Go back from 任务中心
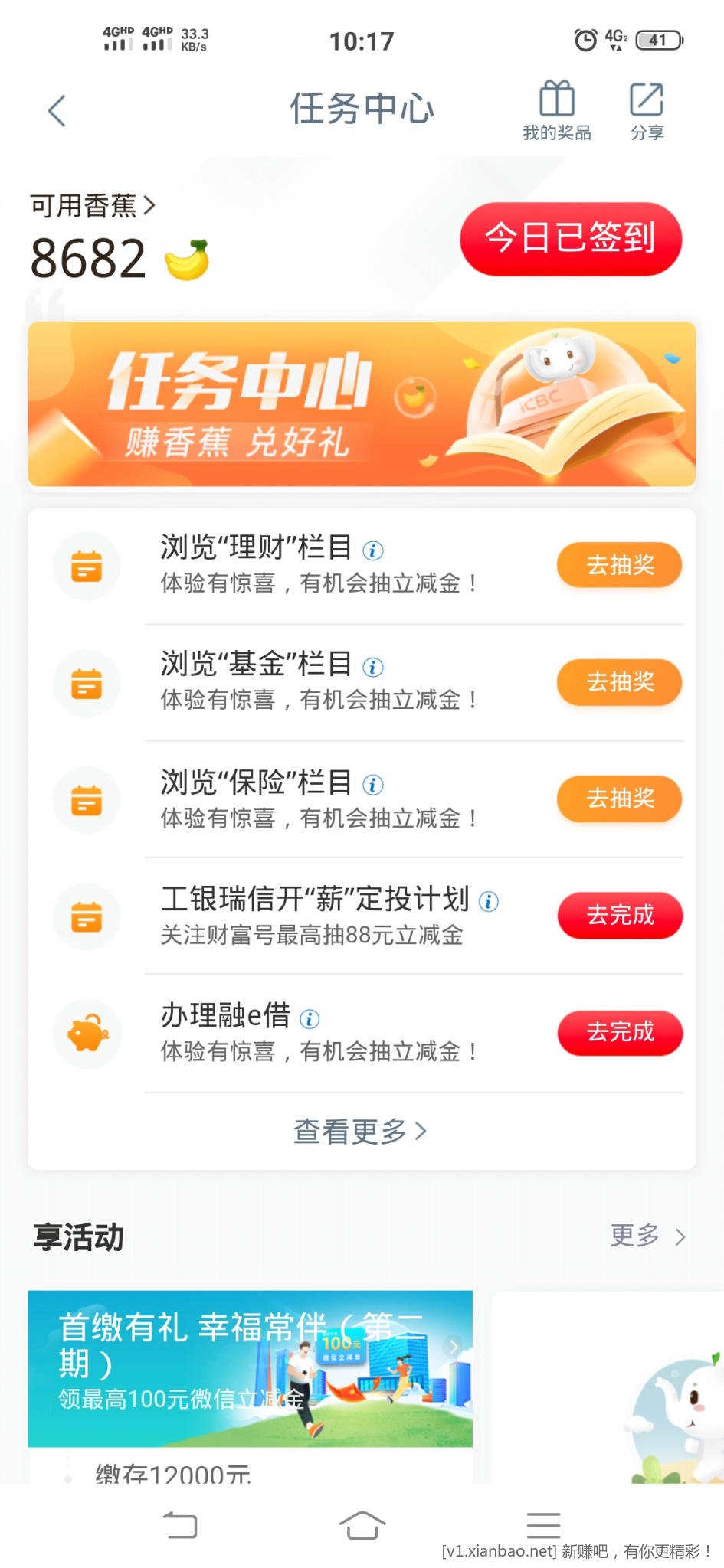Screen dimensions: 724x1568 [x=57, y=111]
